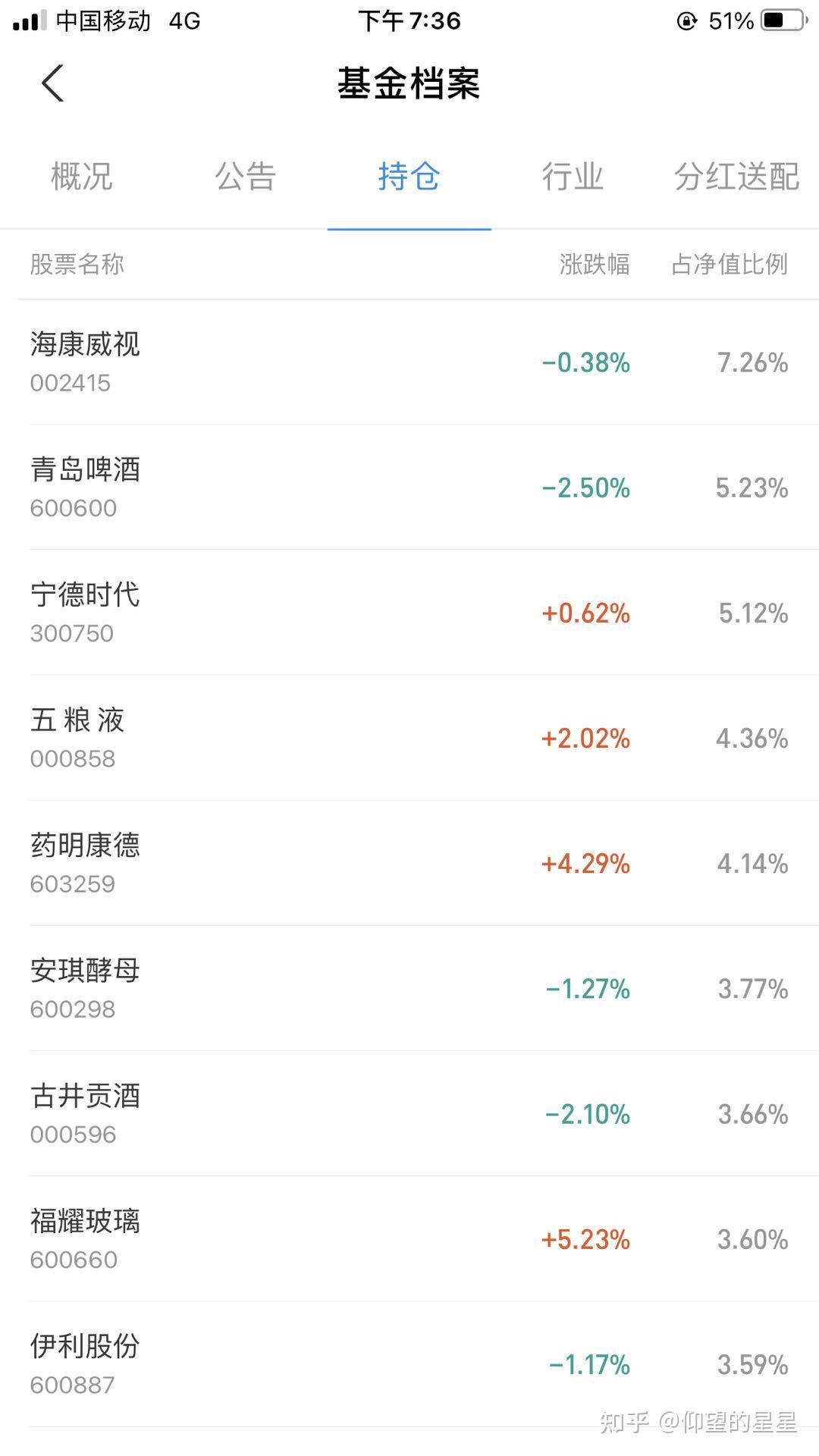Switch to the 公告 tab

[245, 177]
